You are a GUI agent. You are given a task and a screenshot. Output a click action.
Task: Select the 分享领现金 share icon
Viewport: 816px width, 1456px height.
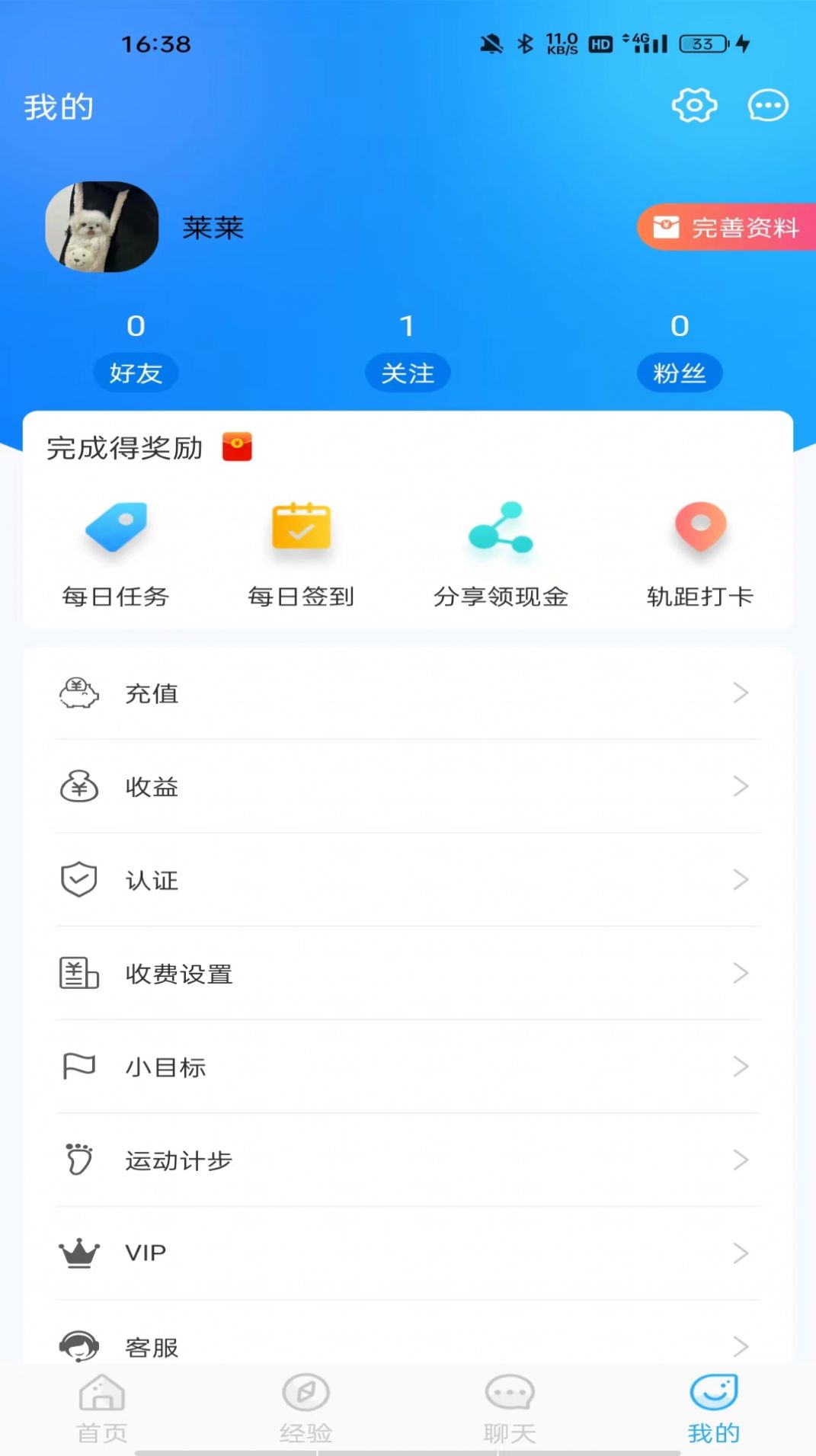501,530
